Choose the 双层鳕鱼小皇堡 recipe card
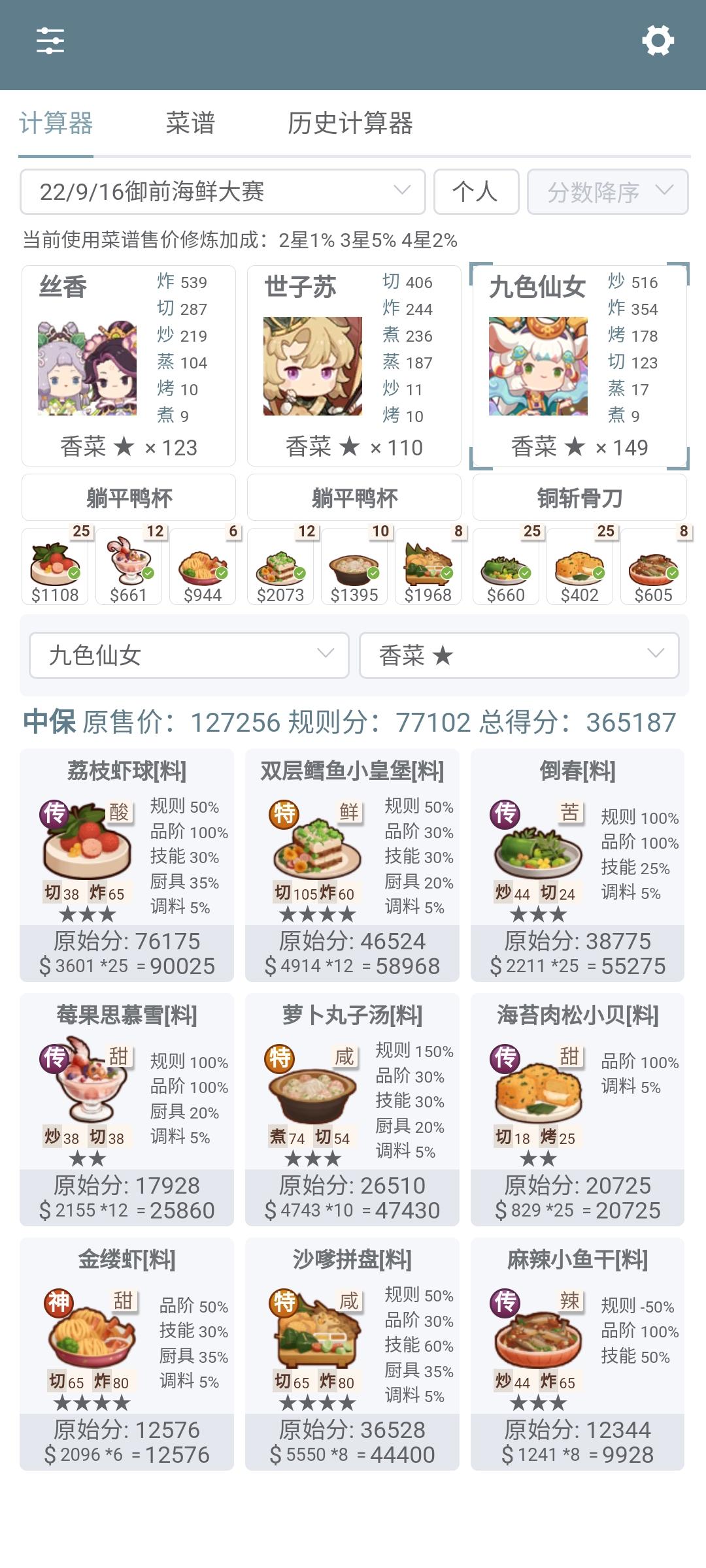Image resolution: width=706 pixels, height=1568 pixels. 352,864
